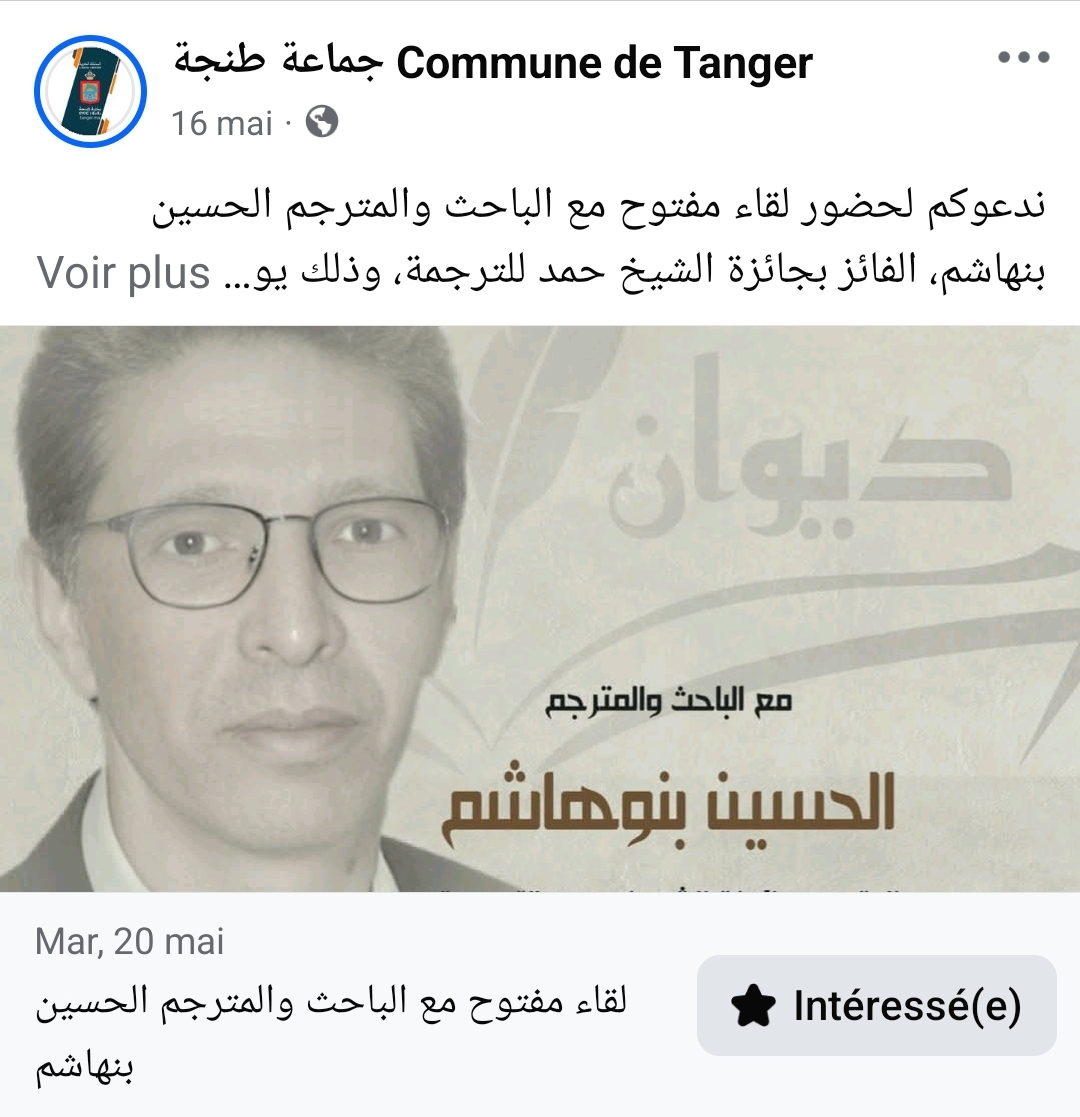Mark the event as Intéressé(e)

876,1005
